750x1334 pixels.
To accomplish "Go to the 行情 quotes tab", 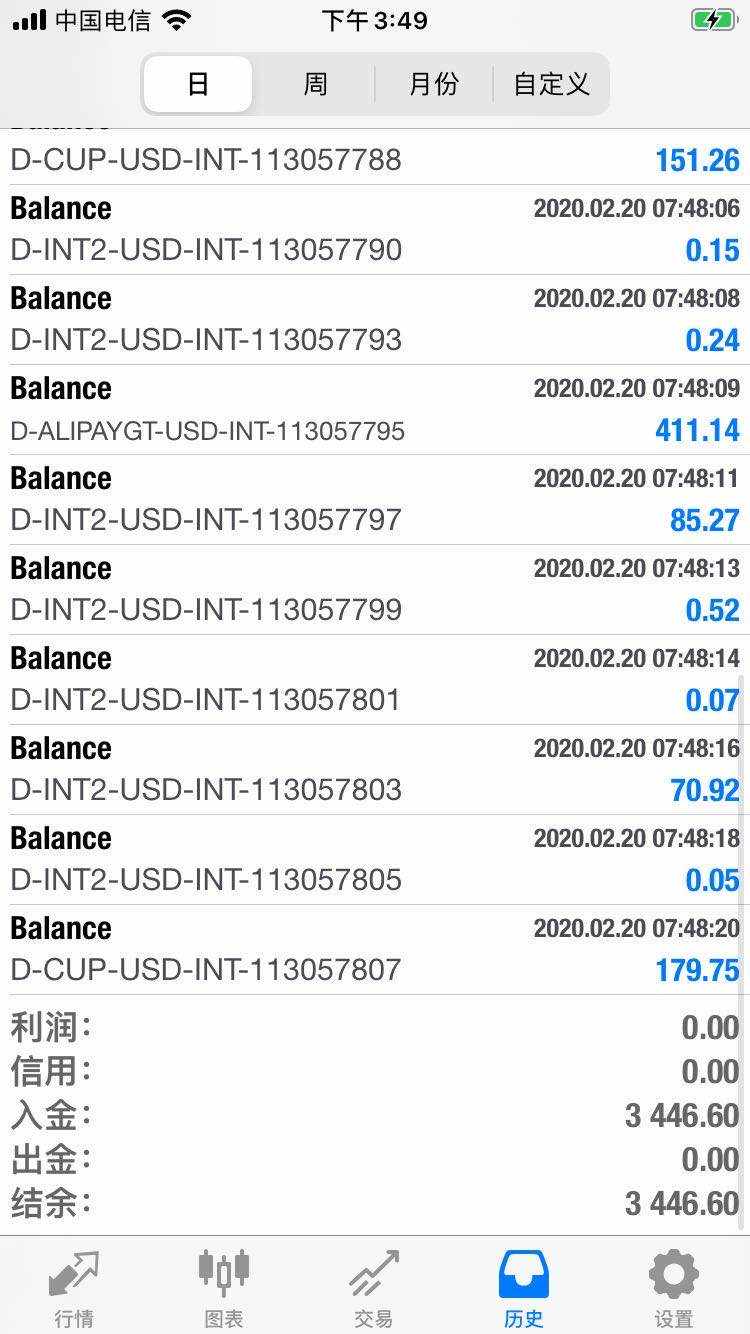I will [x=74, y=1287].
